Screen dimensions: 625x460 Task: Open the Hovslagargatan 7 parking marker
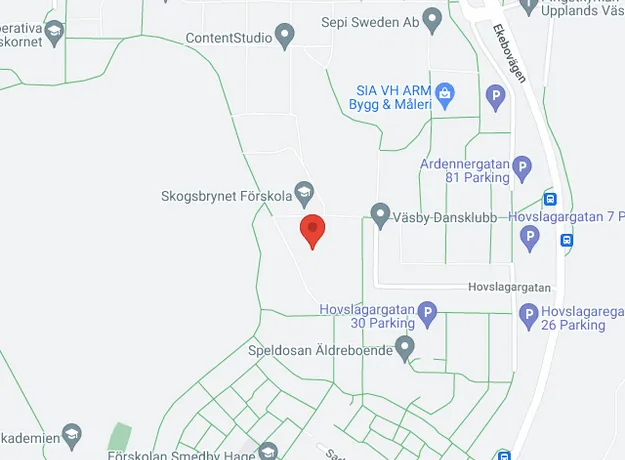tap(531, 238)
